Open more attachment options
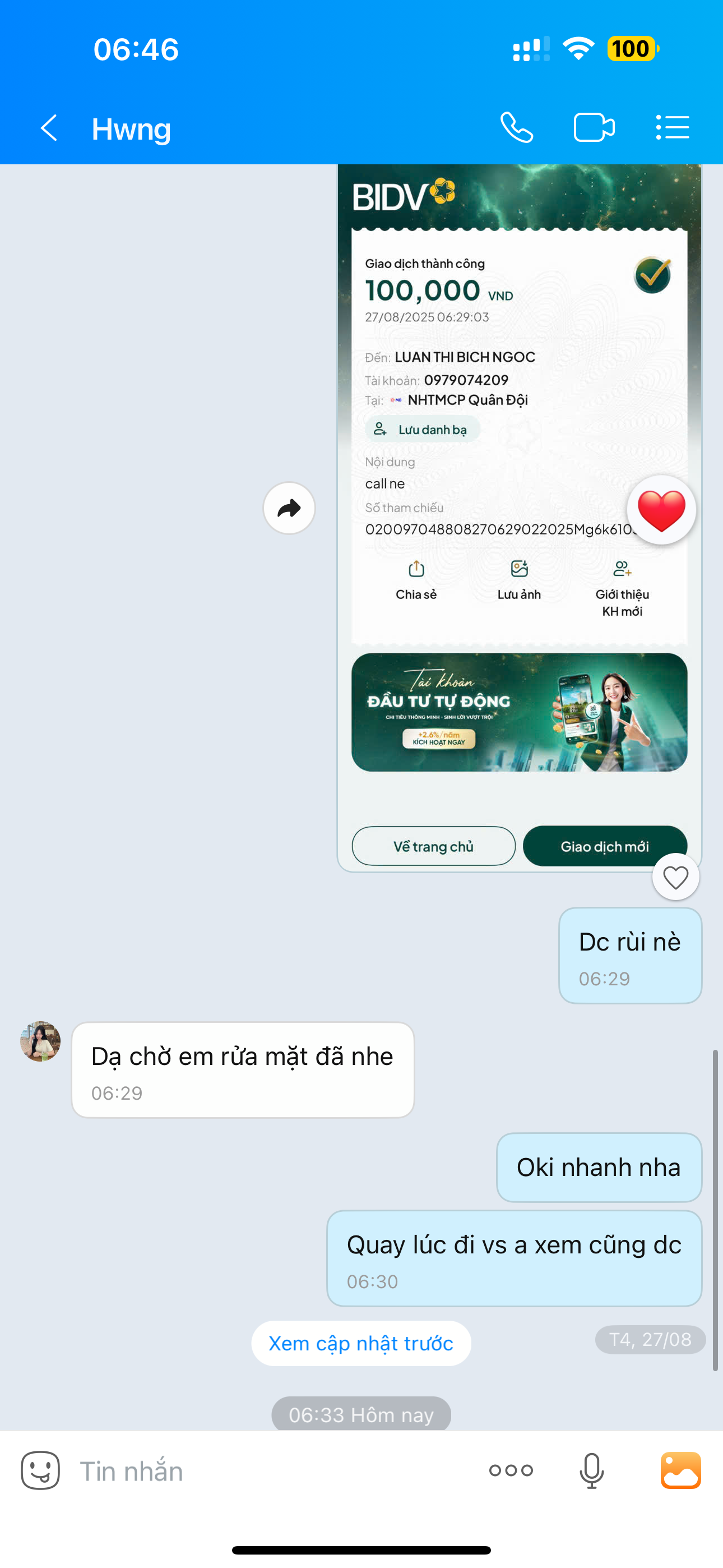This screenshot has width=723, height=1568. click(x=511, y=1470)
